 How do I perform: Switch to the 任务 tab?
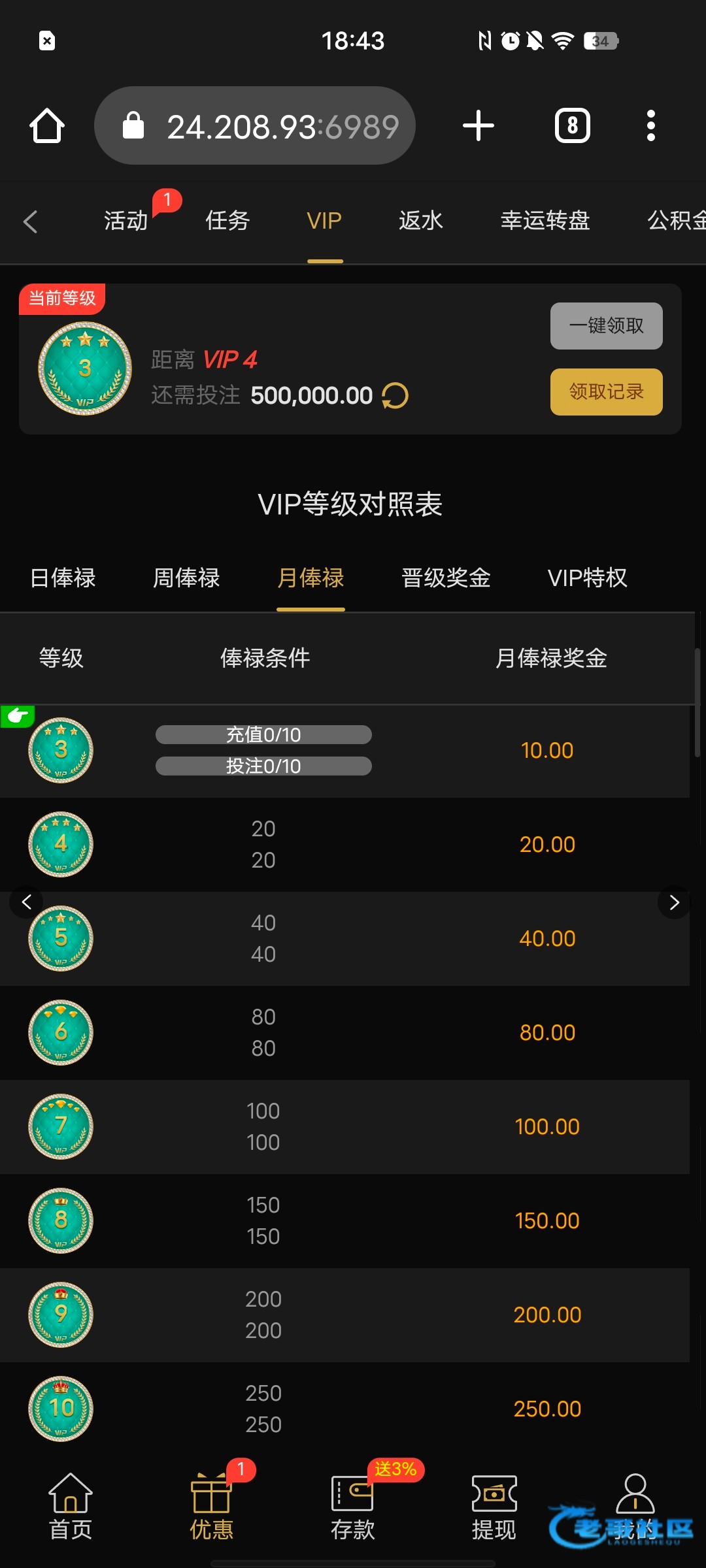(x=227, y=221)
